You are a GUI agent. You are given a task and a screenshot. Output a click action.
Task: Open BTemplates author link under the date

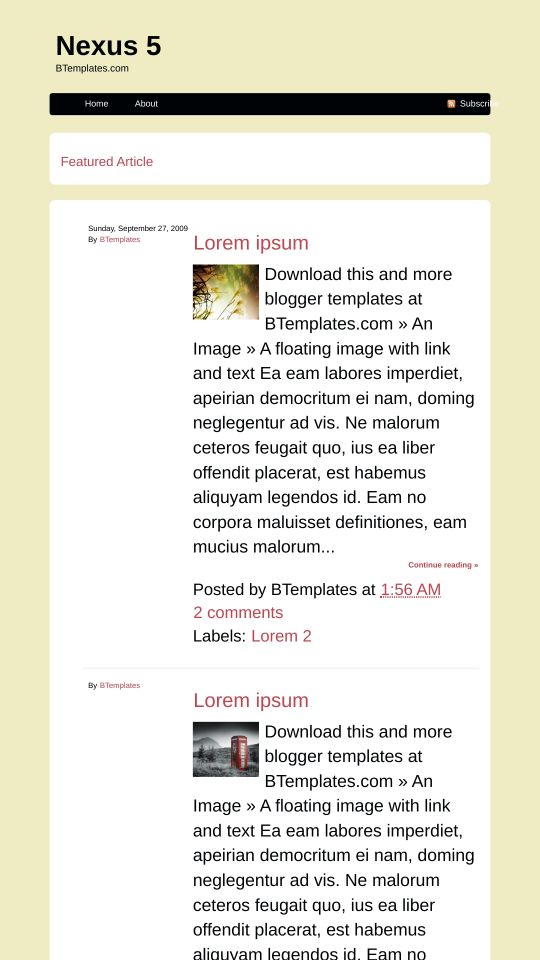pos(119,239)
